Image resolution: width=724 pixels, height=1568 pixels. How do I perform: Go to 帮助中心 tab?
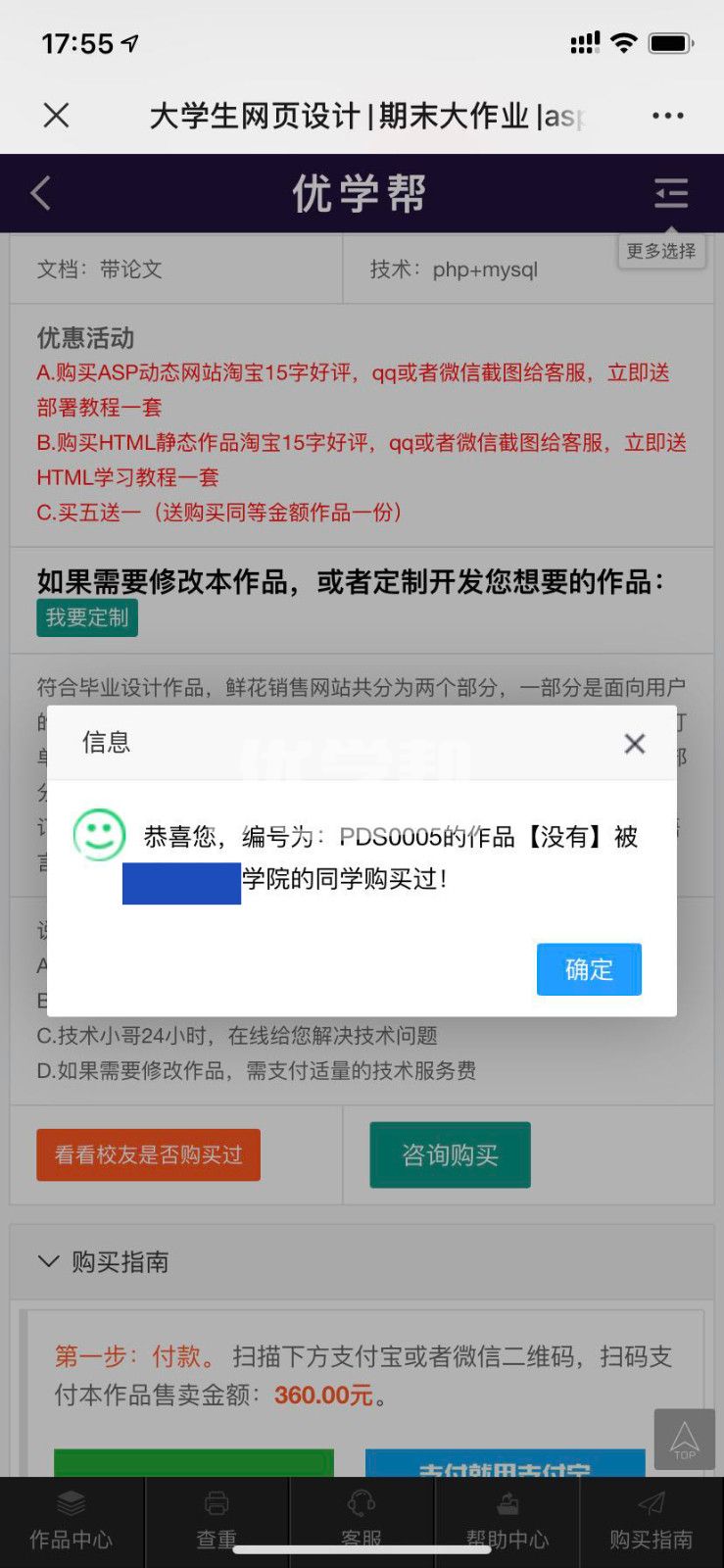coord(507,1521)
